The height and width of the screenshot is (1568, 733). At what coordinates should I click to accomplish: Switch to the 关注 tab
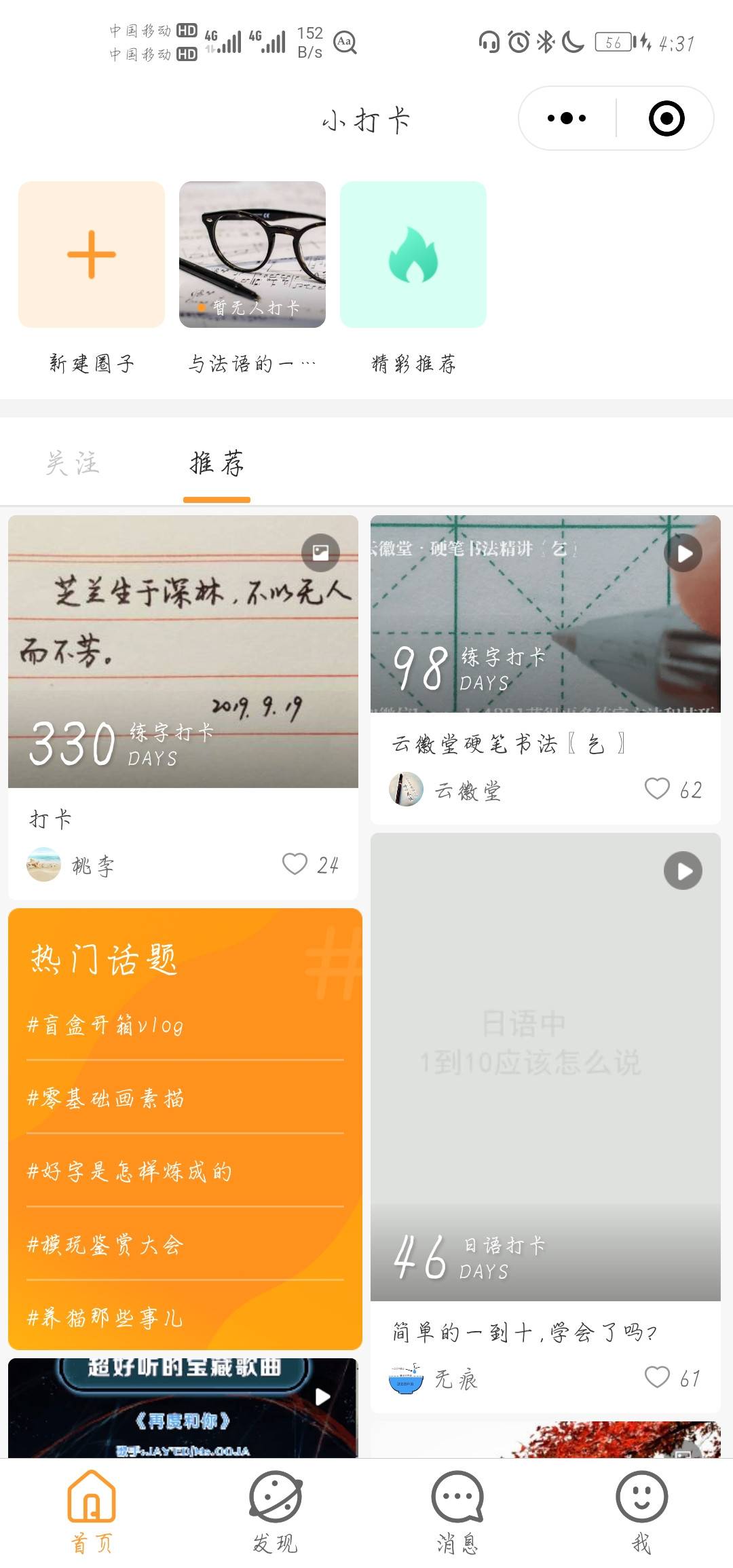coord(73,464)
